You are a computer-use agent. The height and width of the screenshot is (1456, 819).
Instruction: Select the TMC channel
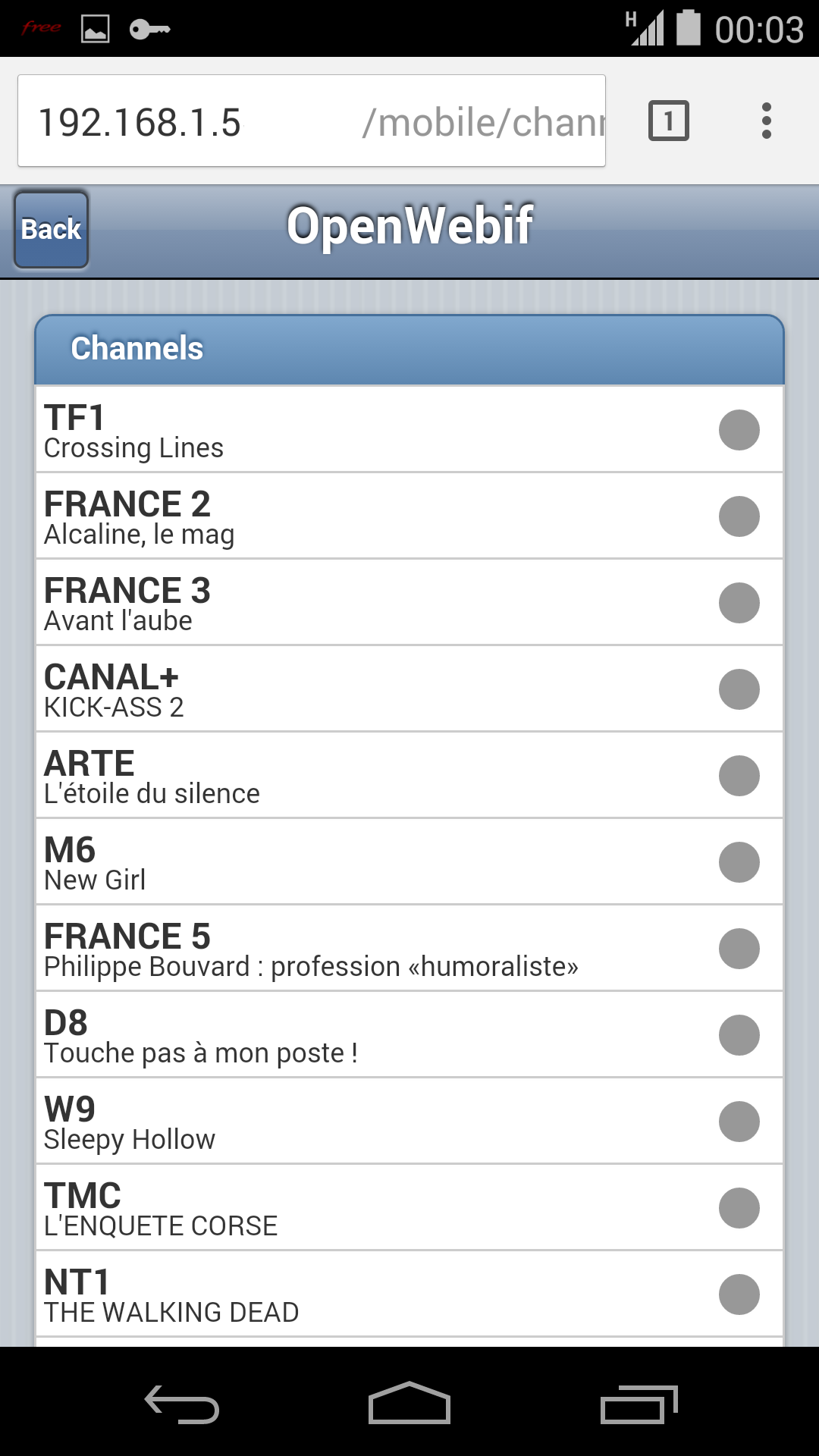pos(409,1207)
